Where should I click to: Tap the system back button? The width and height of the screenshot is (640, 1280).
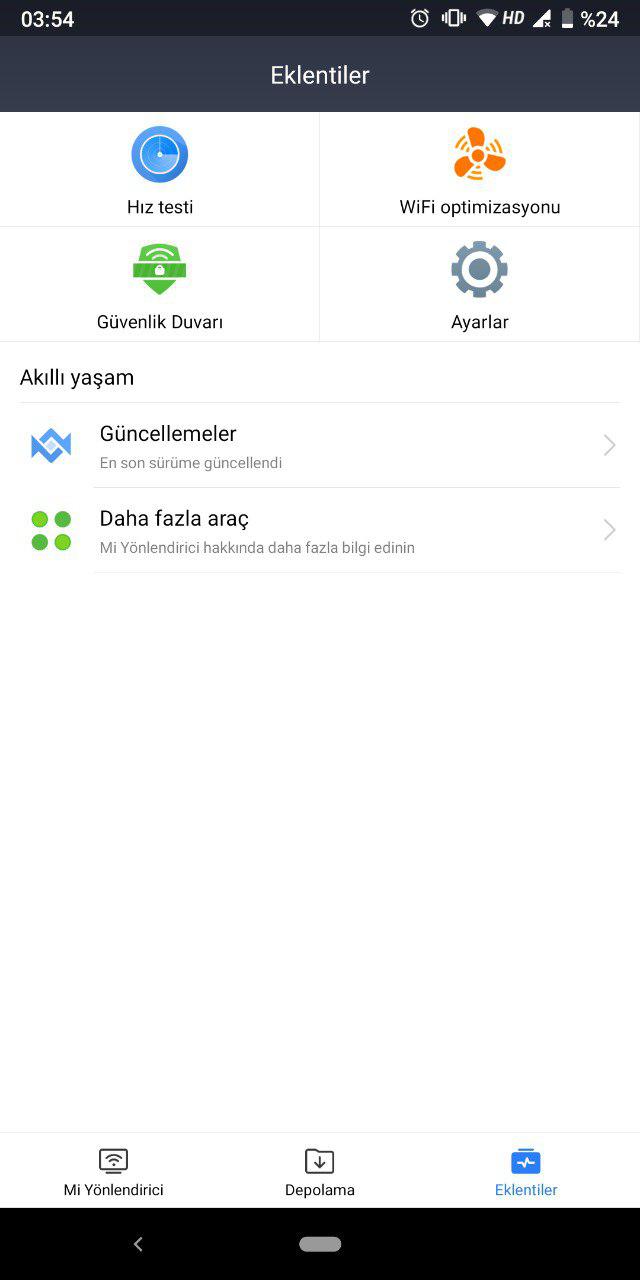point(138,1244)
